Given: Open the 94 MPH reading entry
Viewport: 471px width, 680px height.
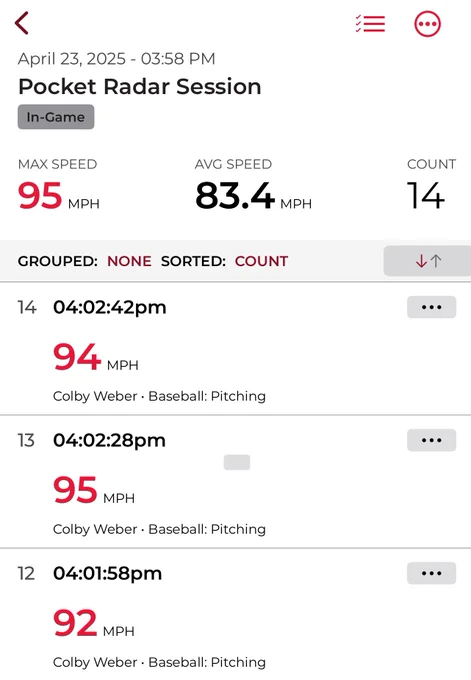Looking at the screenshot, I should [236, 349].
